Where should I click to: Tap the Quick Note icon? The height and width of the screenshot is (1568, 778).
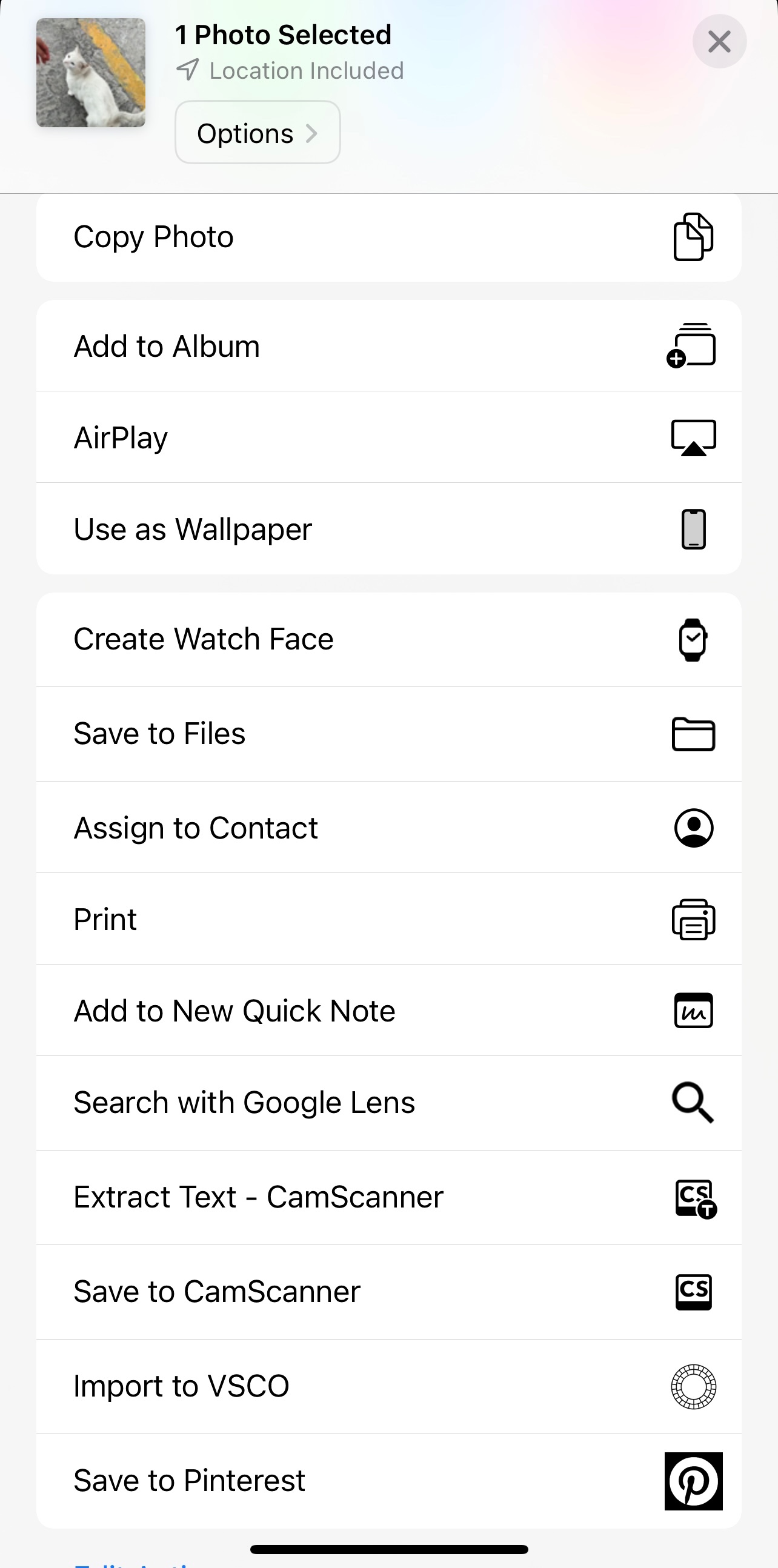pos(693,1011)
